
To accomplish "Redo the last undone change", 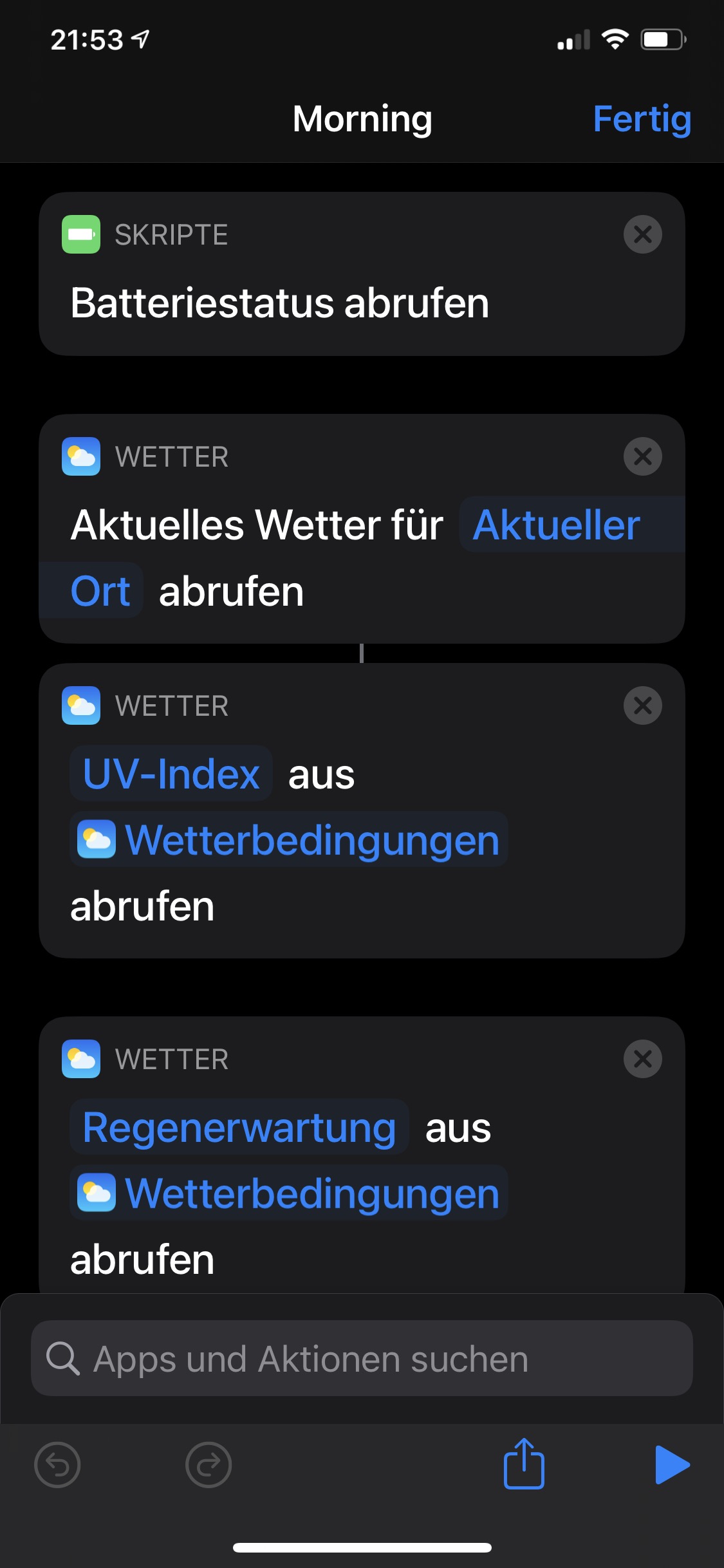I will (208, 1465).
